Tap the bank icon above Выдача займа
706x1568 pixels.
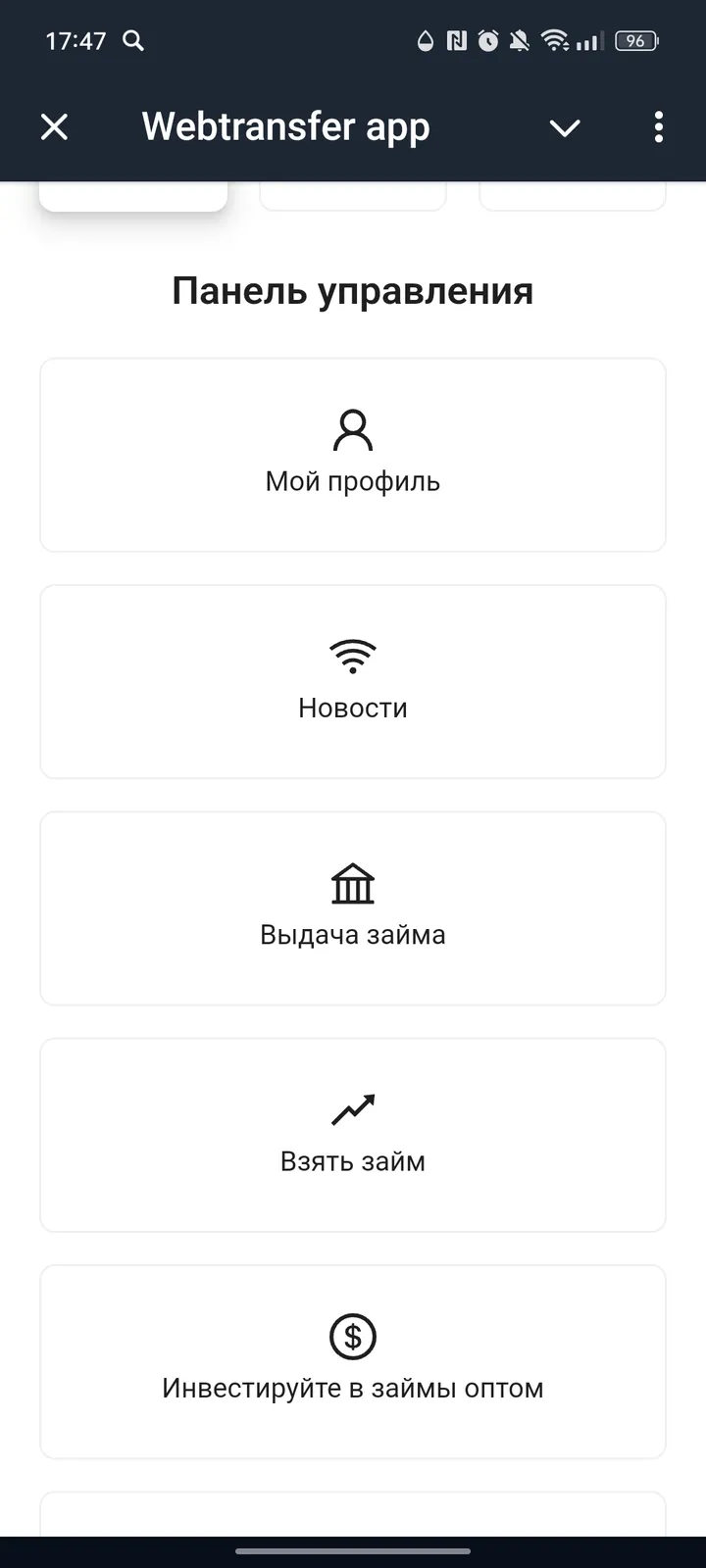pyautogui.click(x=352, y=883)
